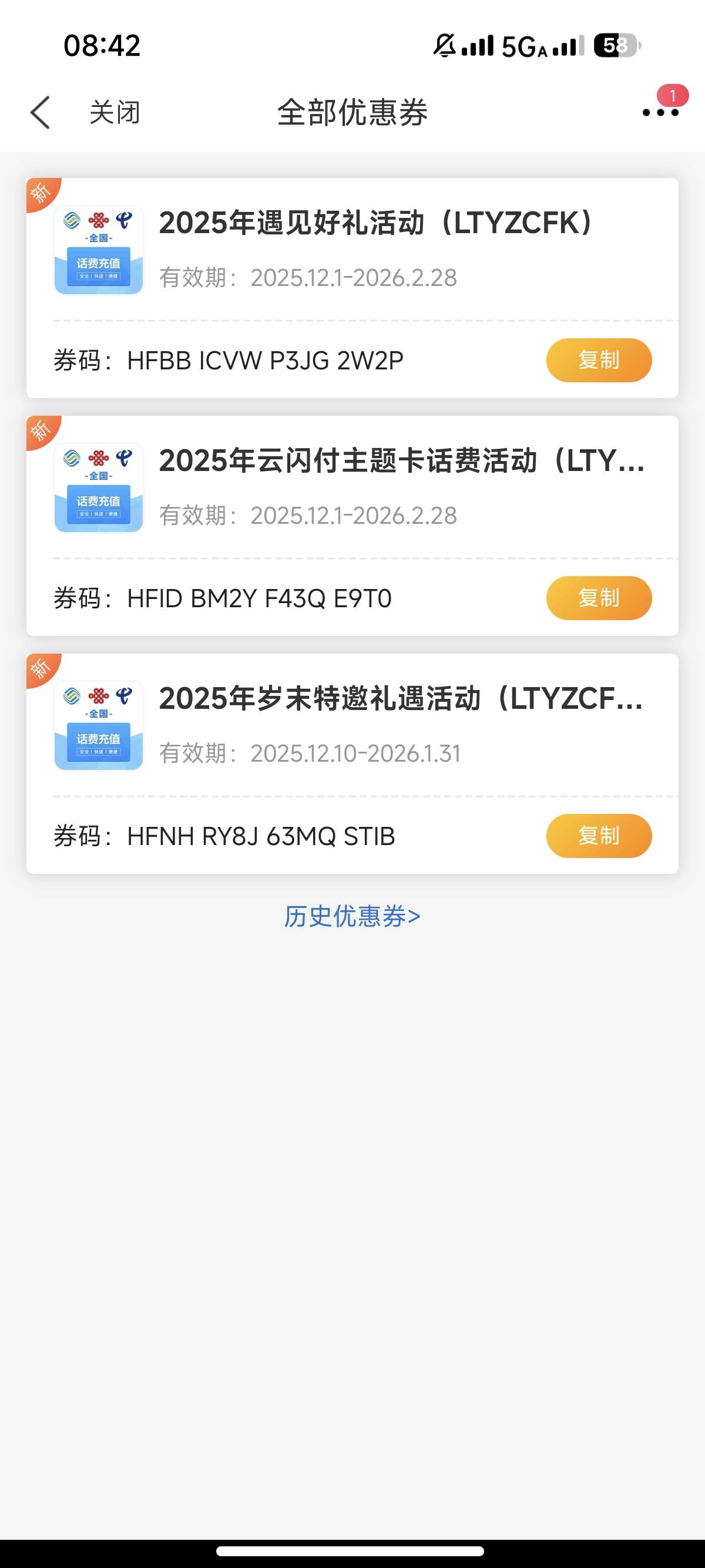Copy coupon code HFBB ICVW P3JG 2W2P
Viewport: 705px width, 1568px height.
click(599, 361)
